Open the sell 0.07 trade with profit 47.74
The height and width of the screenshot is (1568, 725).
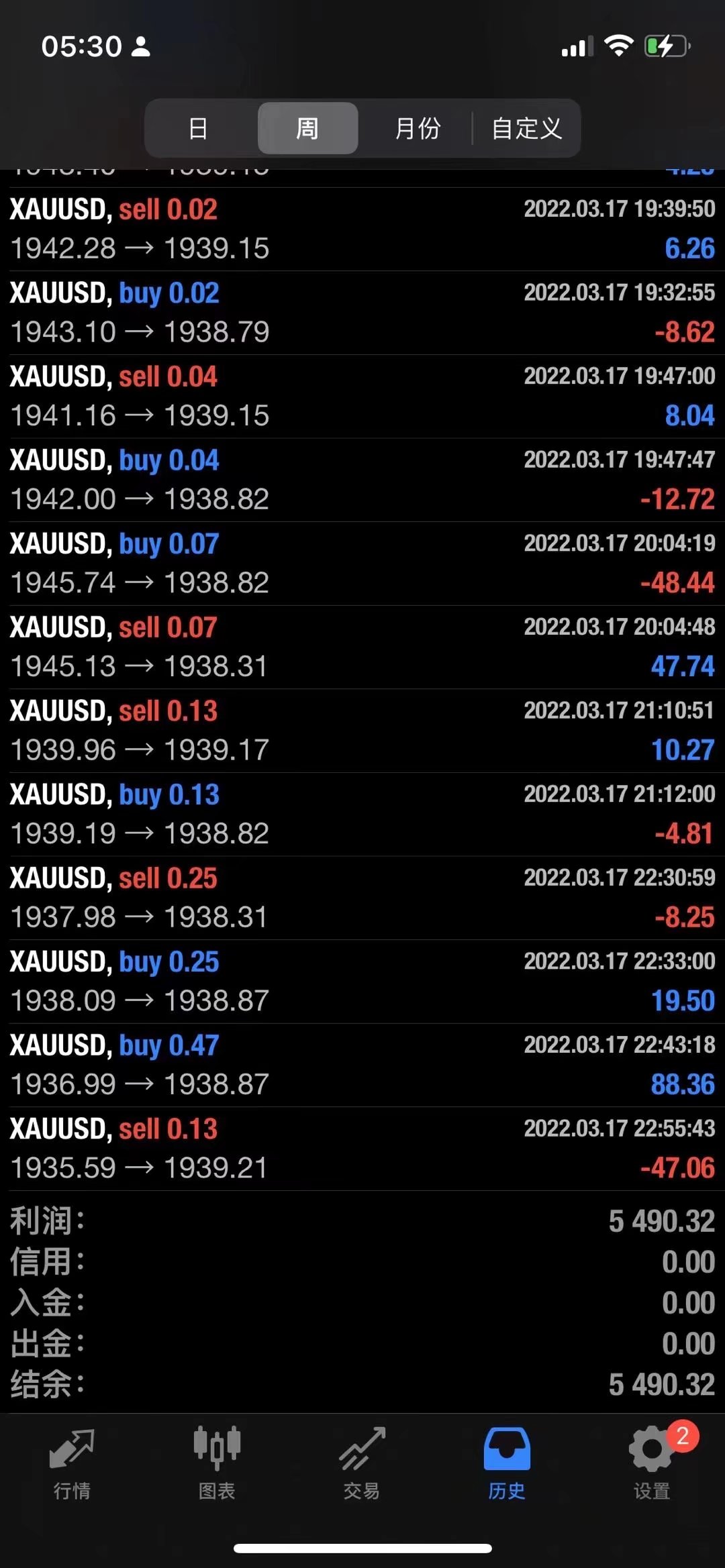(x=362, y=647)
